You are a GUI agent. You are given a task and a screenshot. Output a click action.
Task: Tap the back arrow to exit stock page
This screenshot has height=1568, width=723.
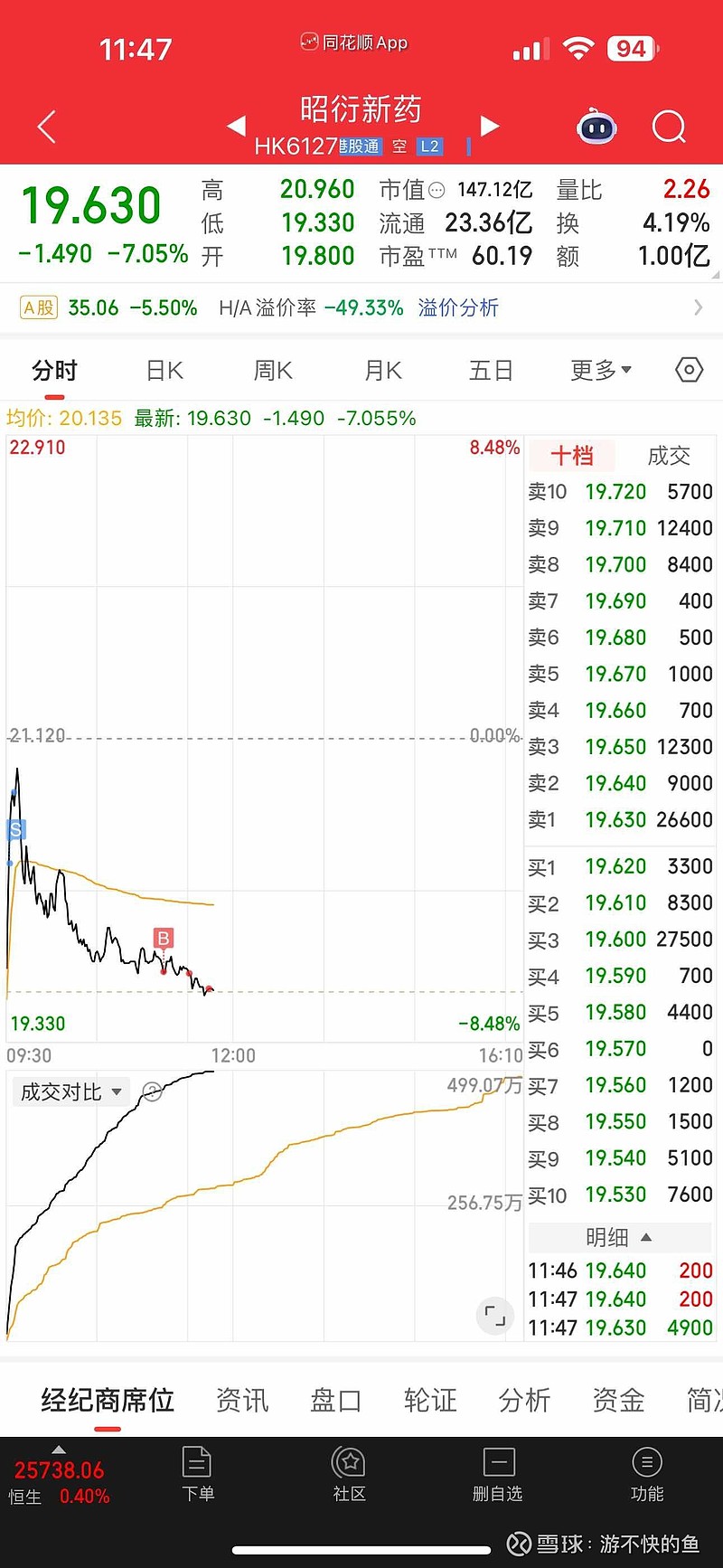point(45,127)
